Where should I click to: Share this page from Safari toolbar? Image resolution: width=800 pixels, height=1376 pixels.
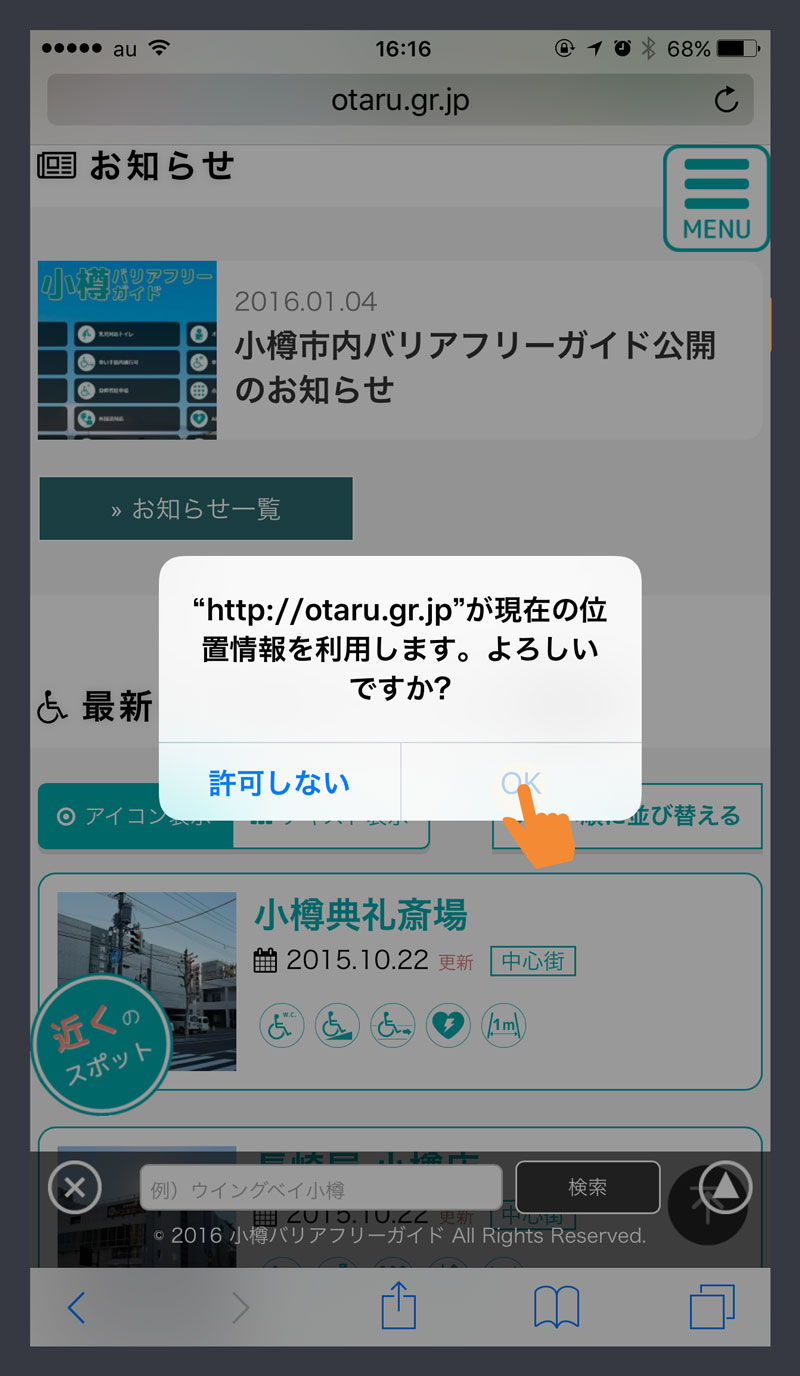398,1306
